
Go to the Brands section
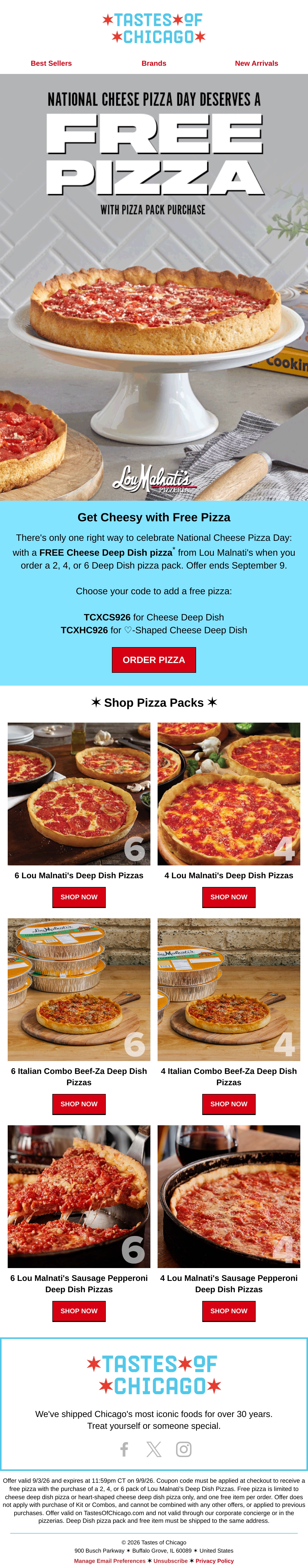coord(154,63)
